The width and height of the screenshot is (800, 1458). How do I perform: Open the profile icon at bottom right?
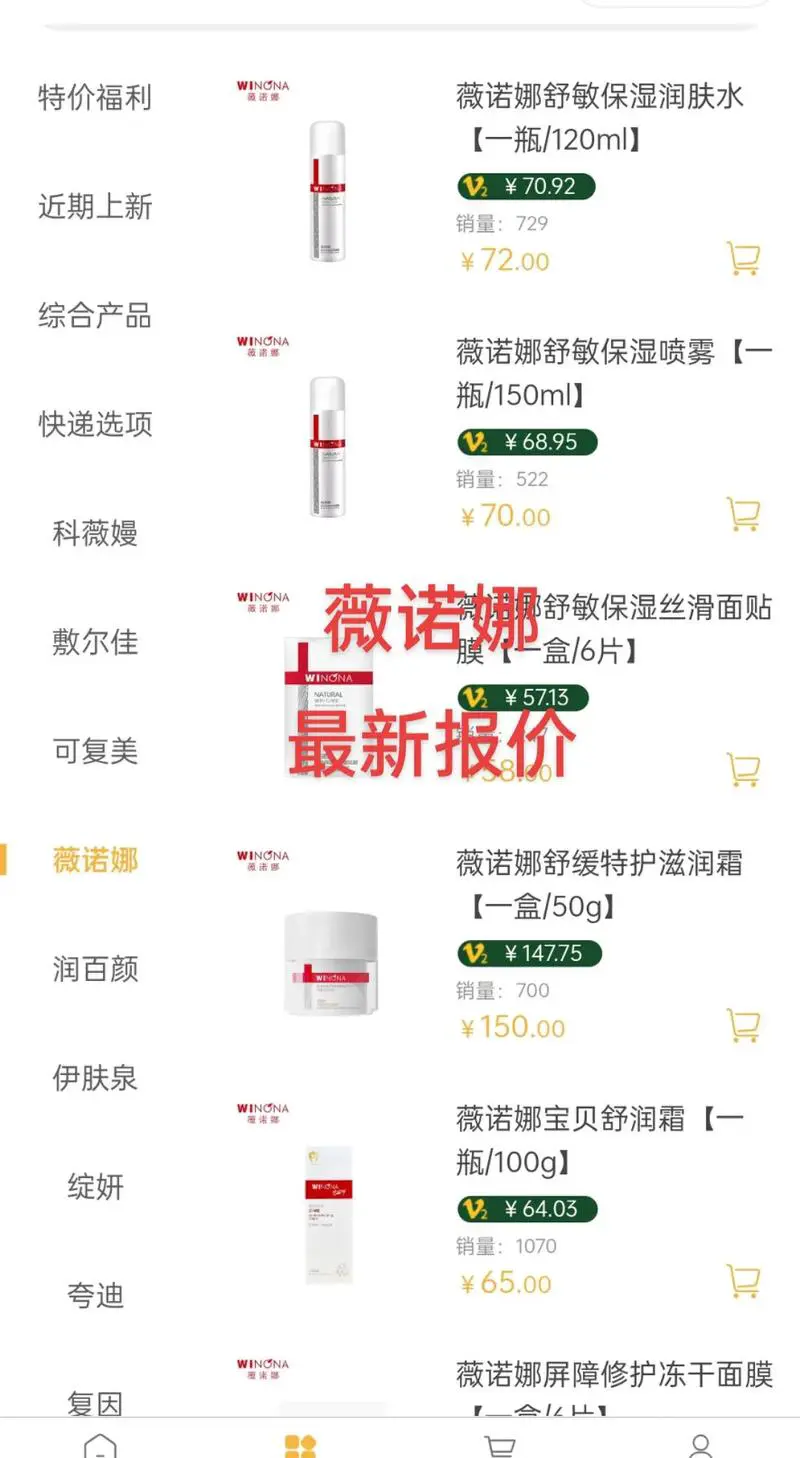[699, 1443]
